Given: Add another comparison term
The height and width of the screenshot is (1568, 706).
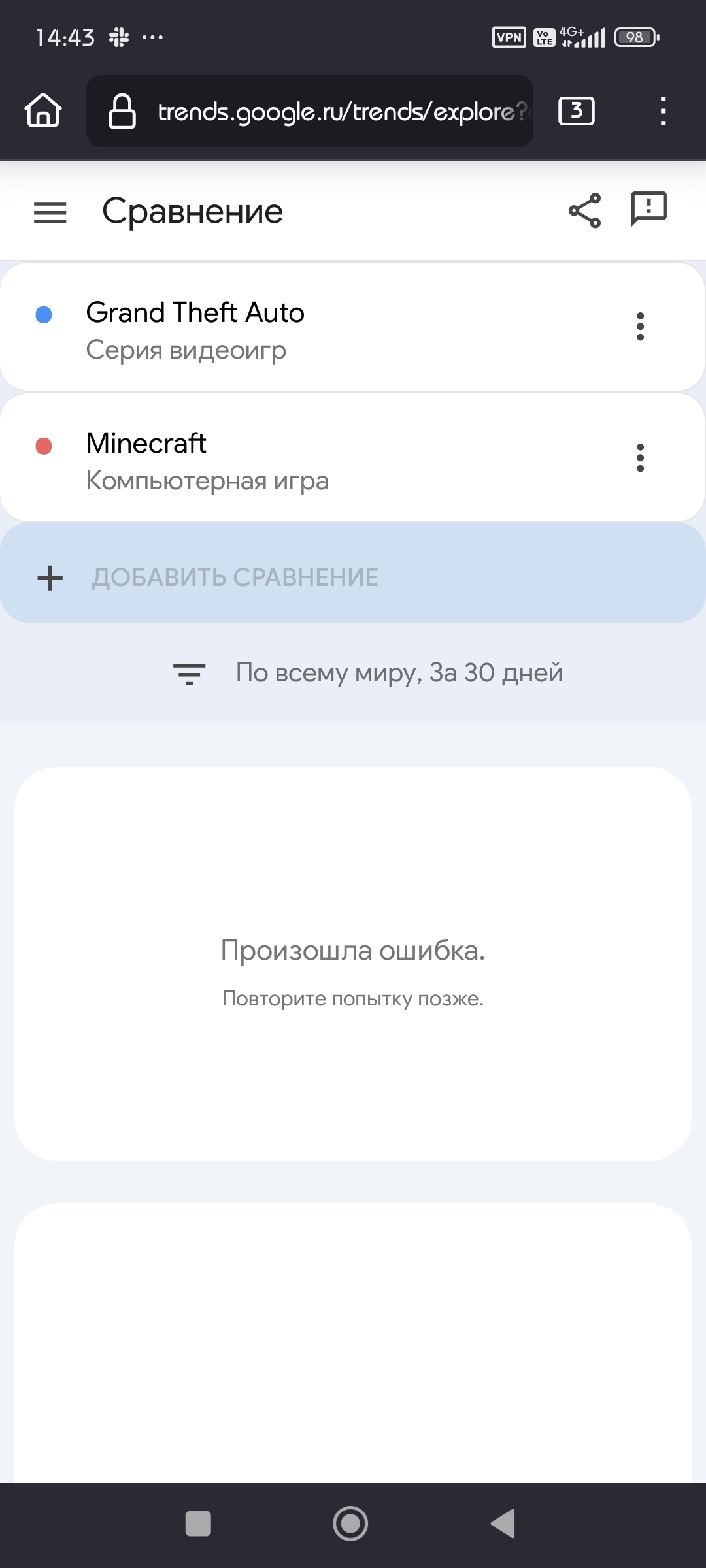Looking at the screenshot, I should coord(235,578).
